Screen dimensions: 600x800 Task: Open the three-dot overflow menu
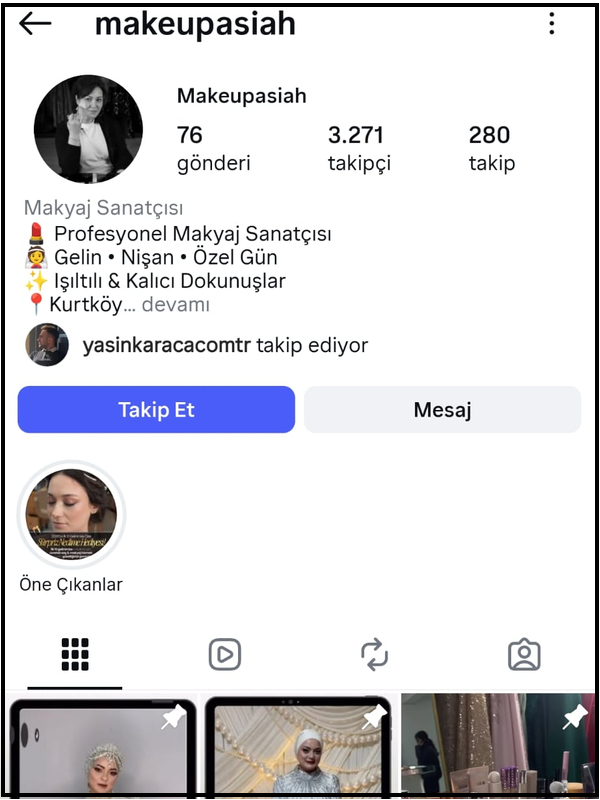pyautogui.click(x=552, y=24)
